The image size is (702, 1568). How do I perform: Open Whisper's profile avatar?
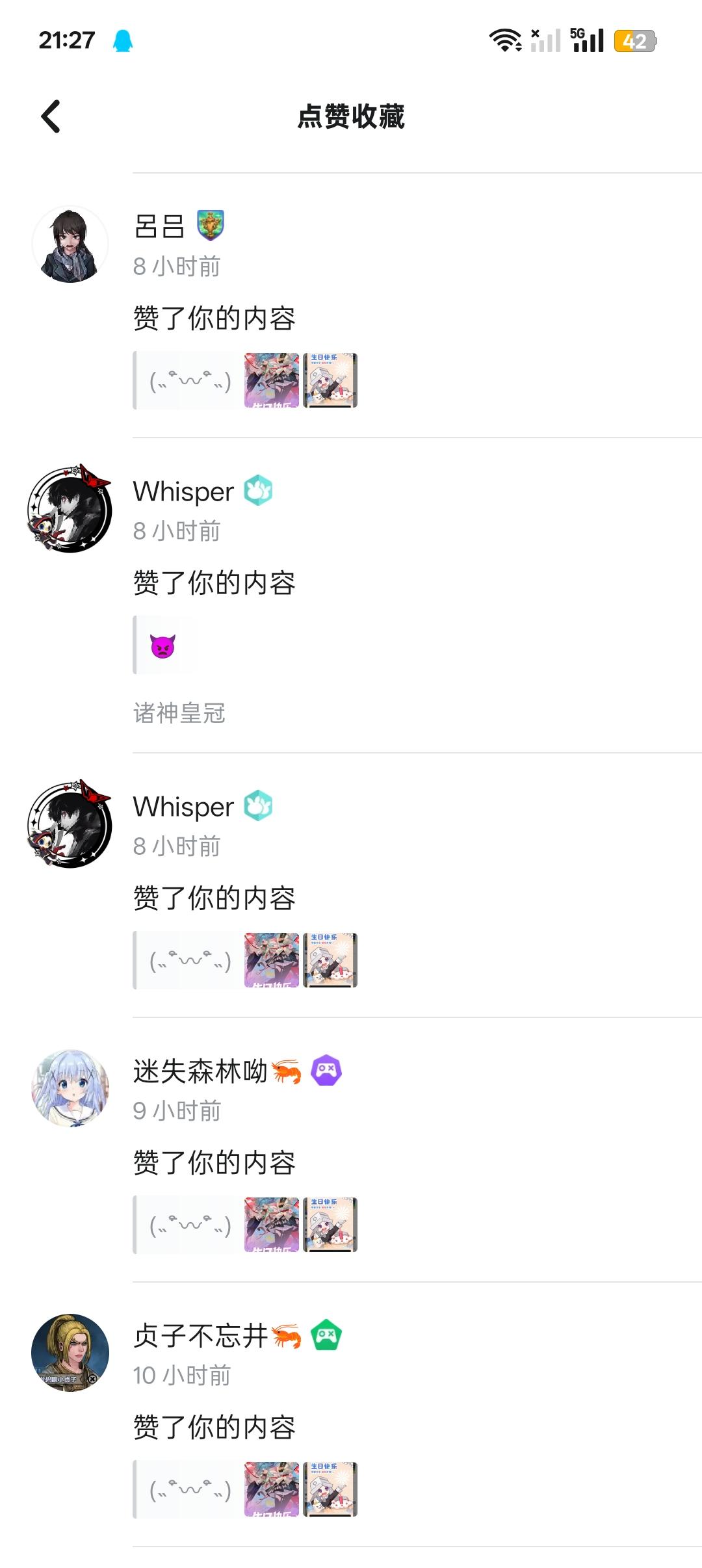70,506
